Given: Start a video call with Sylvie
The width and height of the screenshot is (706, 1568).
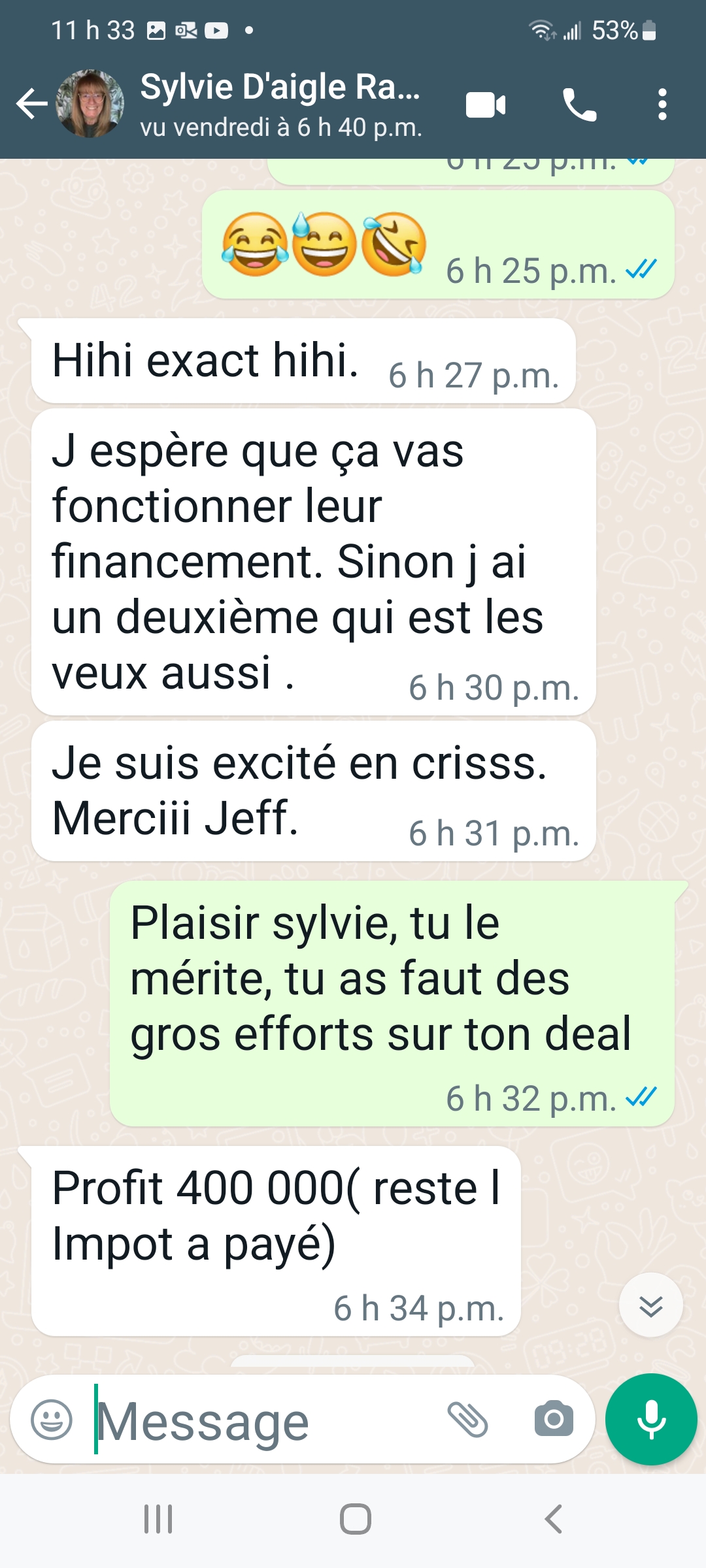Looking at the screenshot, I should click(486, 105).
